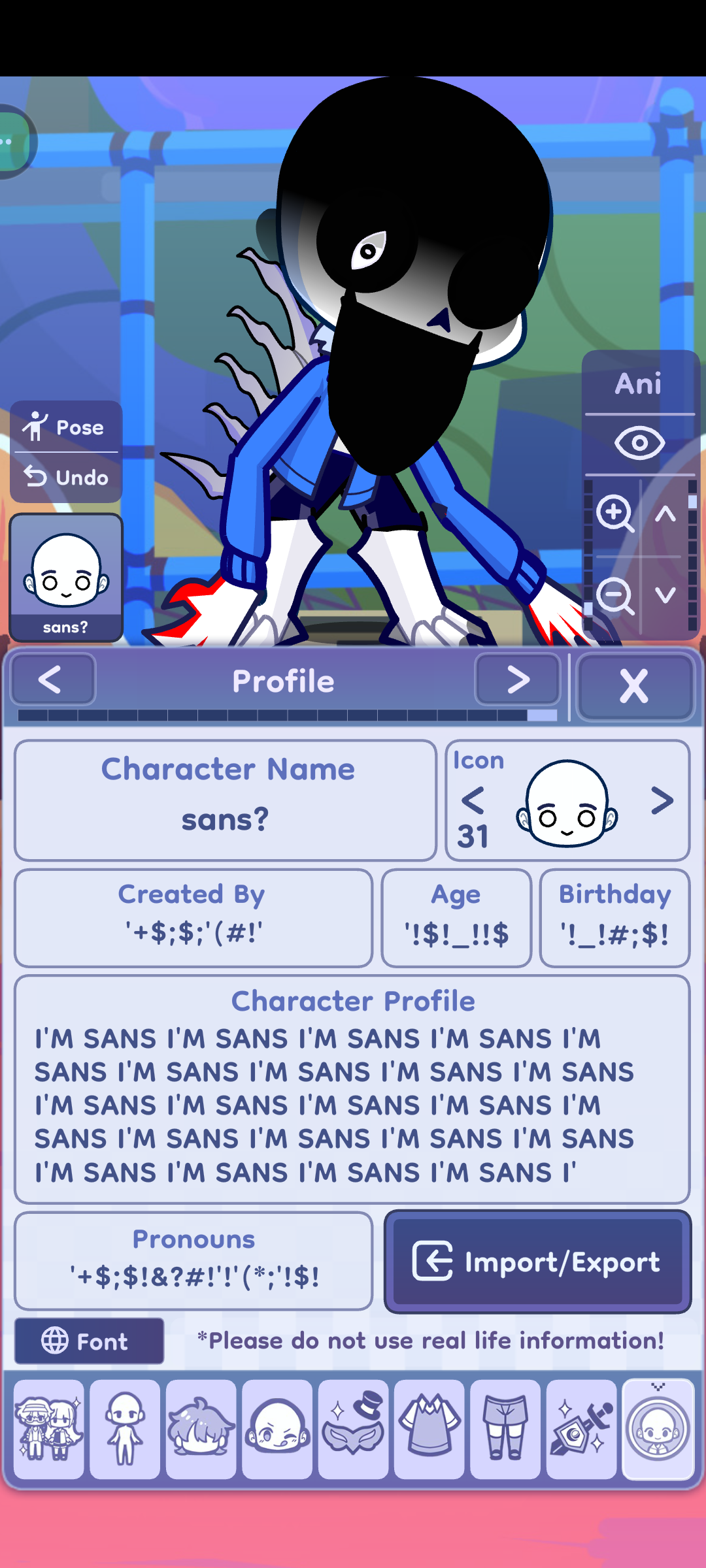Zoom in on the character

(x=614, y=514)
